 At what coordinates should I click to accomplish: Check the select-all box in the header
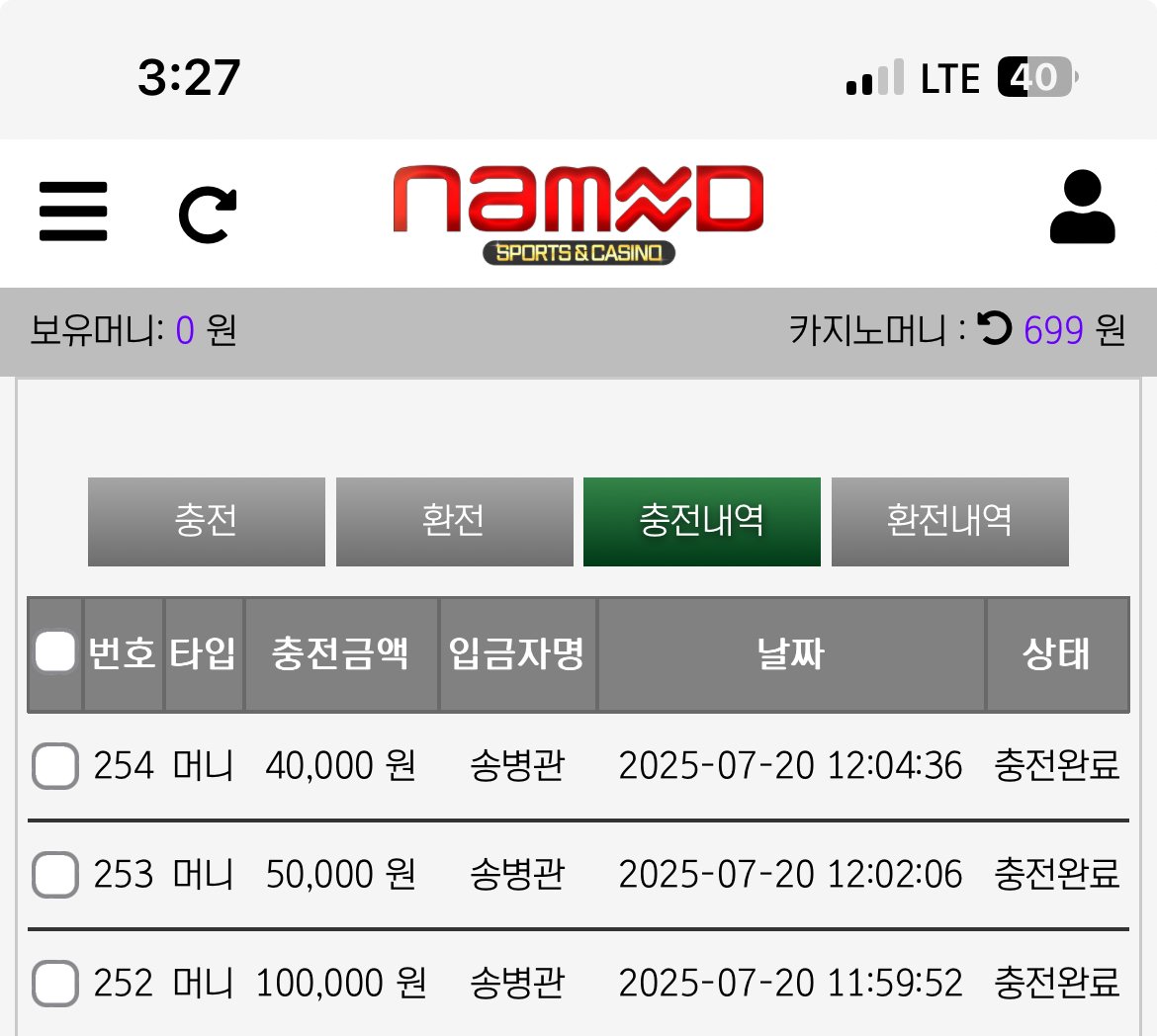pos(55,652)
